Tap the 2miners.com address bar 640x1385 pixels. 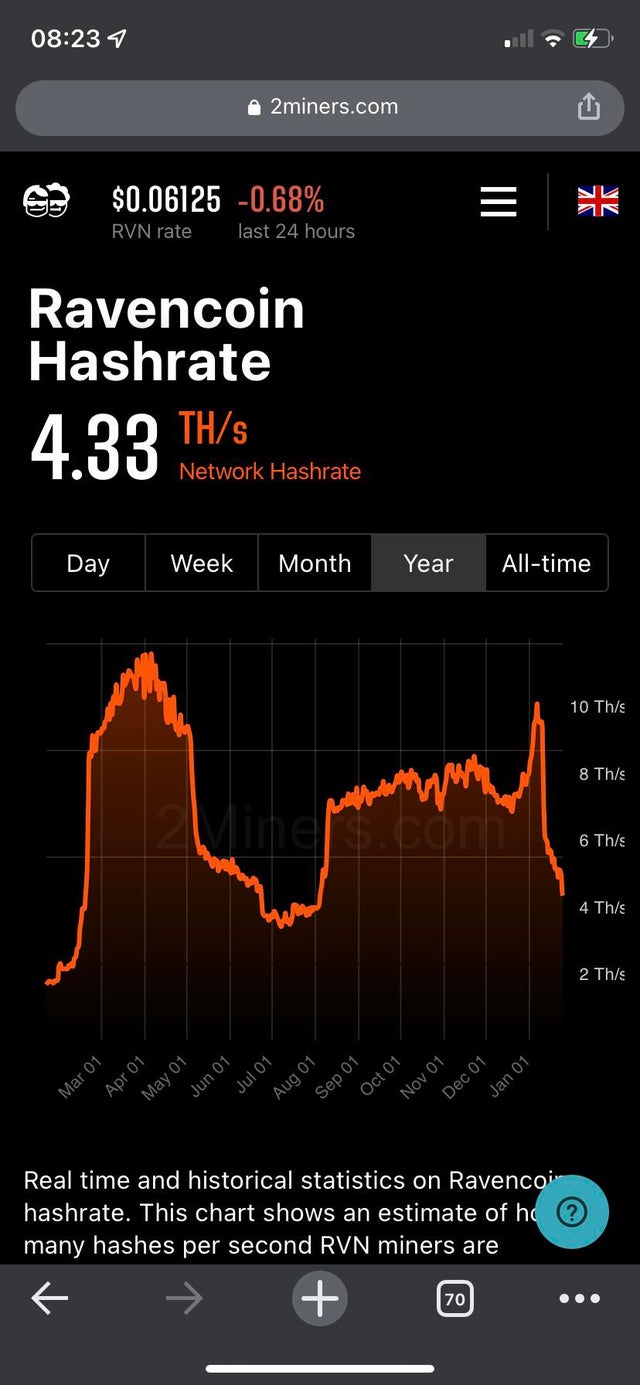[x=320, y=107]
